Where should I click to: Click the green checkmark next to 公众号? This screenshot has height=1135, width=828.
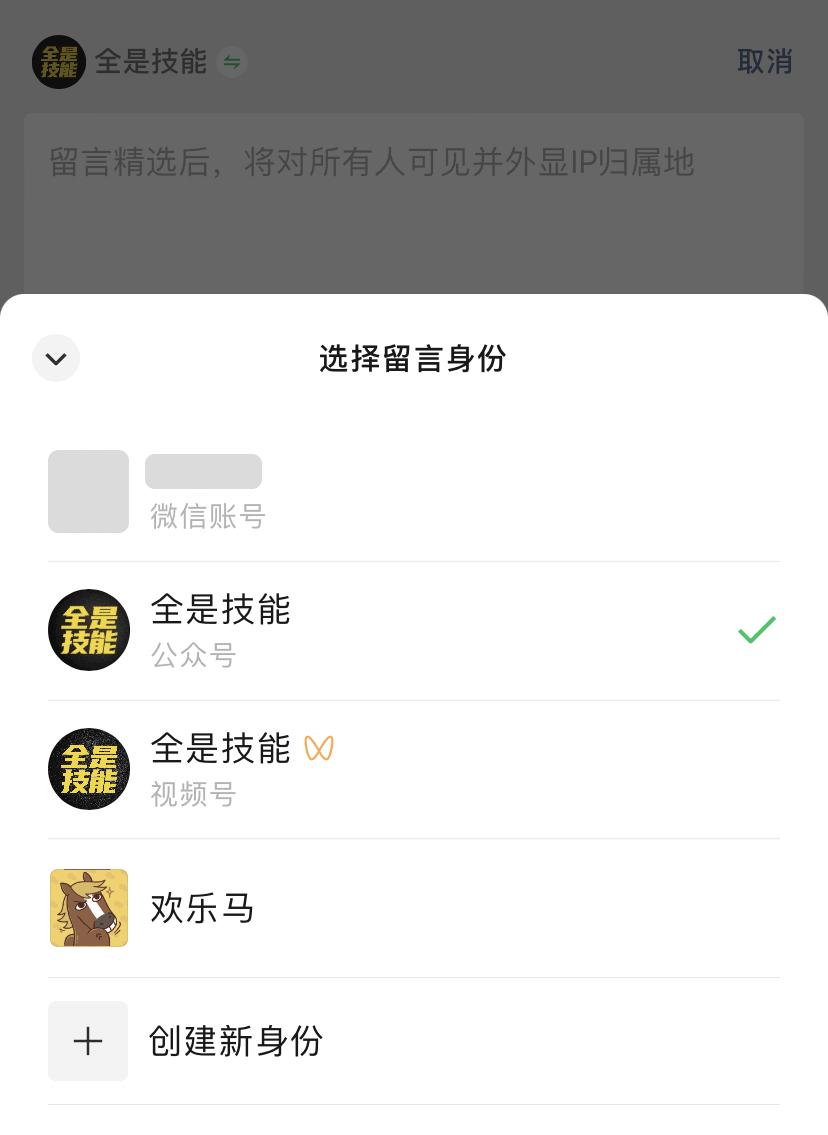[756, 628]
